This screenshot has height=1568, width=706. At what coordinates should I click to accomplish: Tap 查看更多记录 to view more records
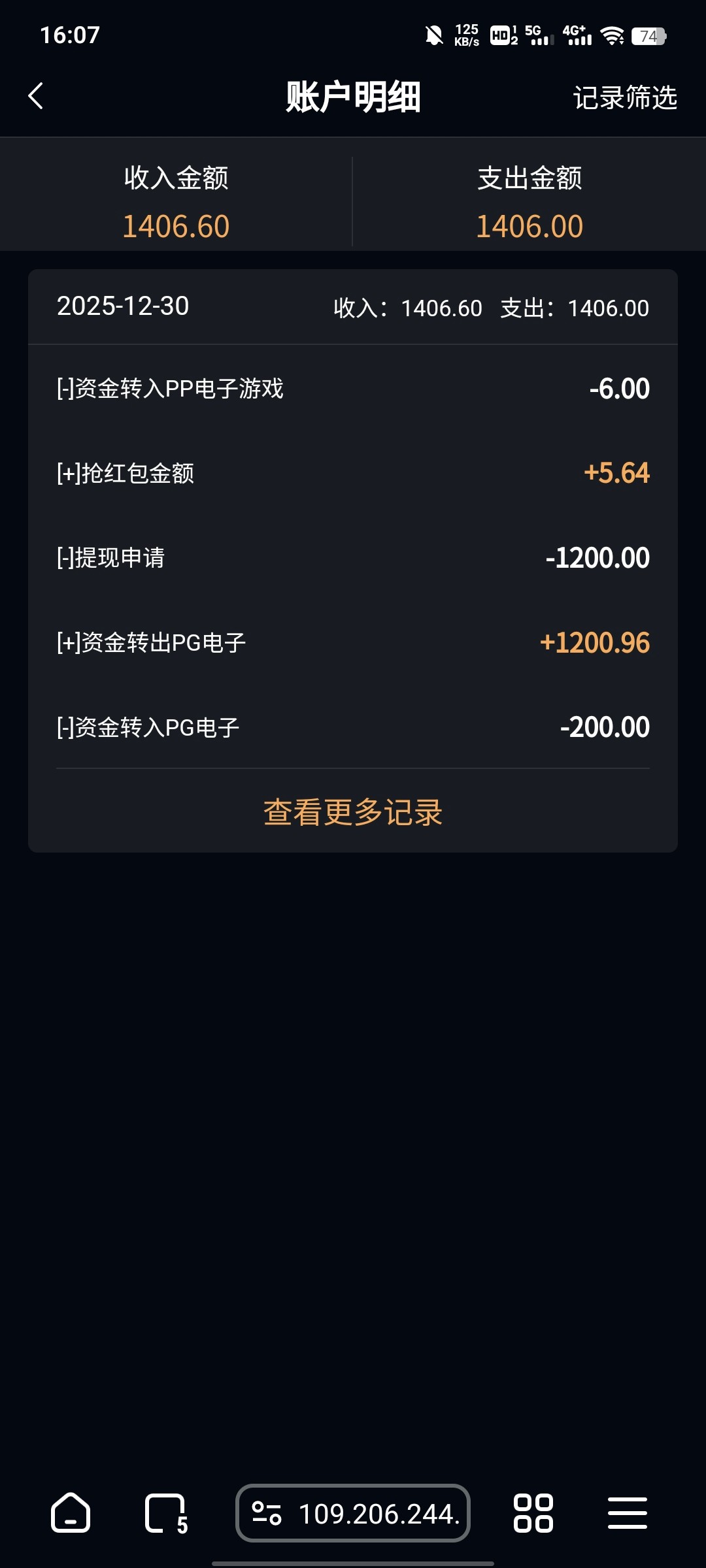click(x=353, y=813)
